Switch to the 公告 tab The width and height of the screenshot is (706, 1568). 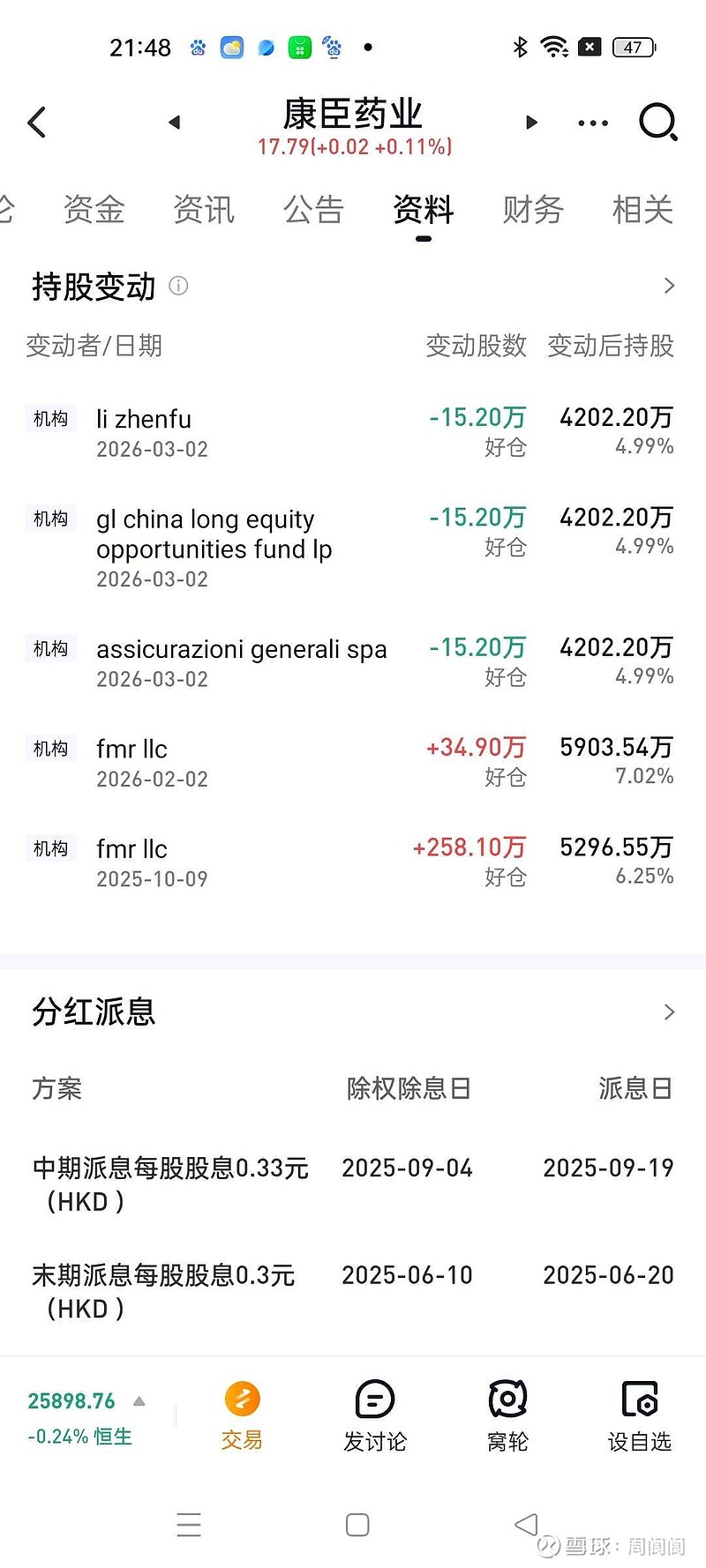(x=313, y=210)
